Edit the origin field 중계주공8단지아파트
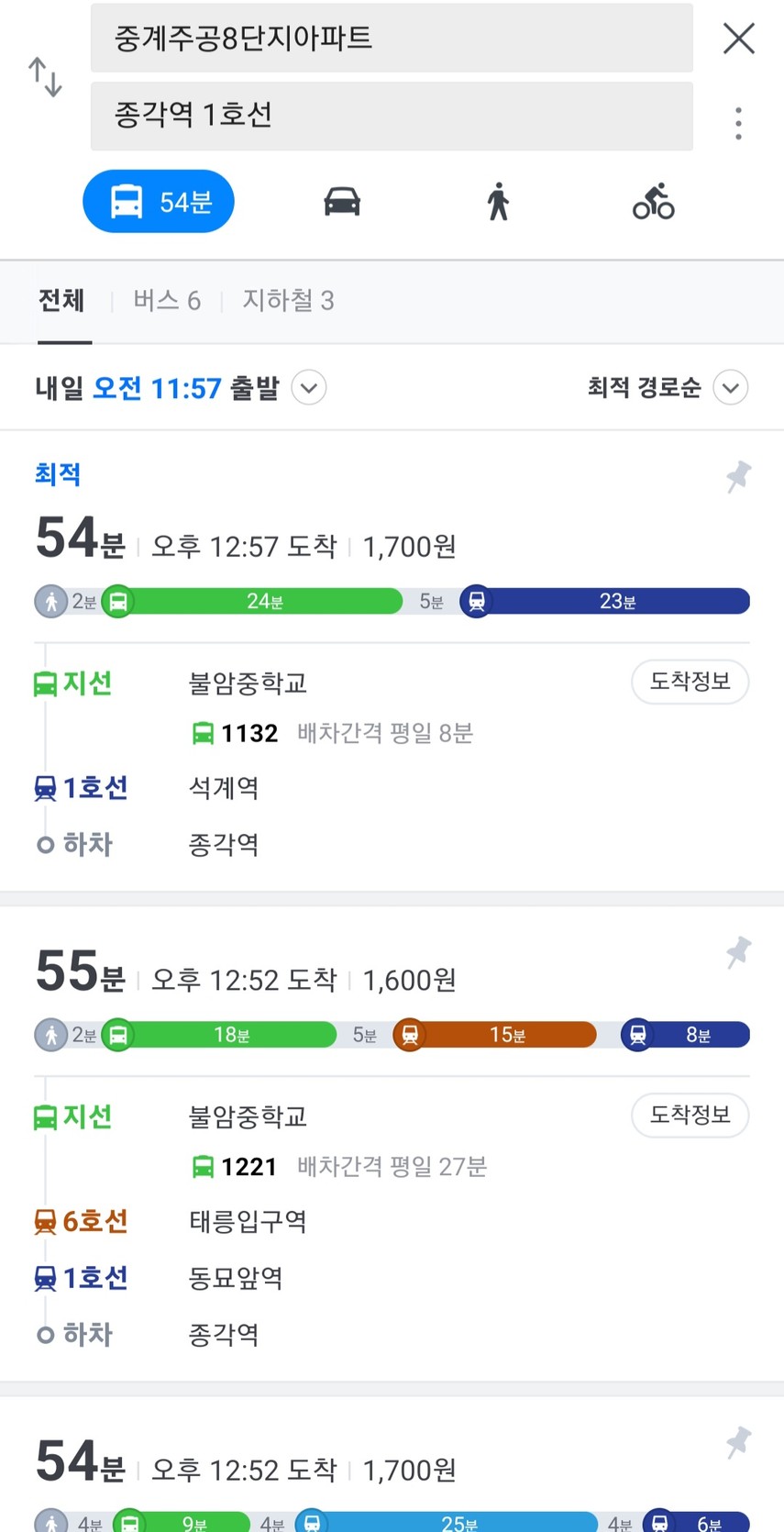The image size is (784, 1532). tap(392, 38)
